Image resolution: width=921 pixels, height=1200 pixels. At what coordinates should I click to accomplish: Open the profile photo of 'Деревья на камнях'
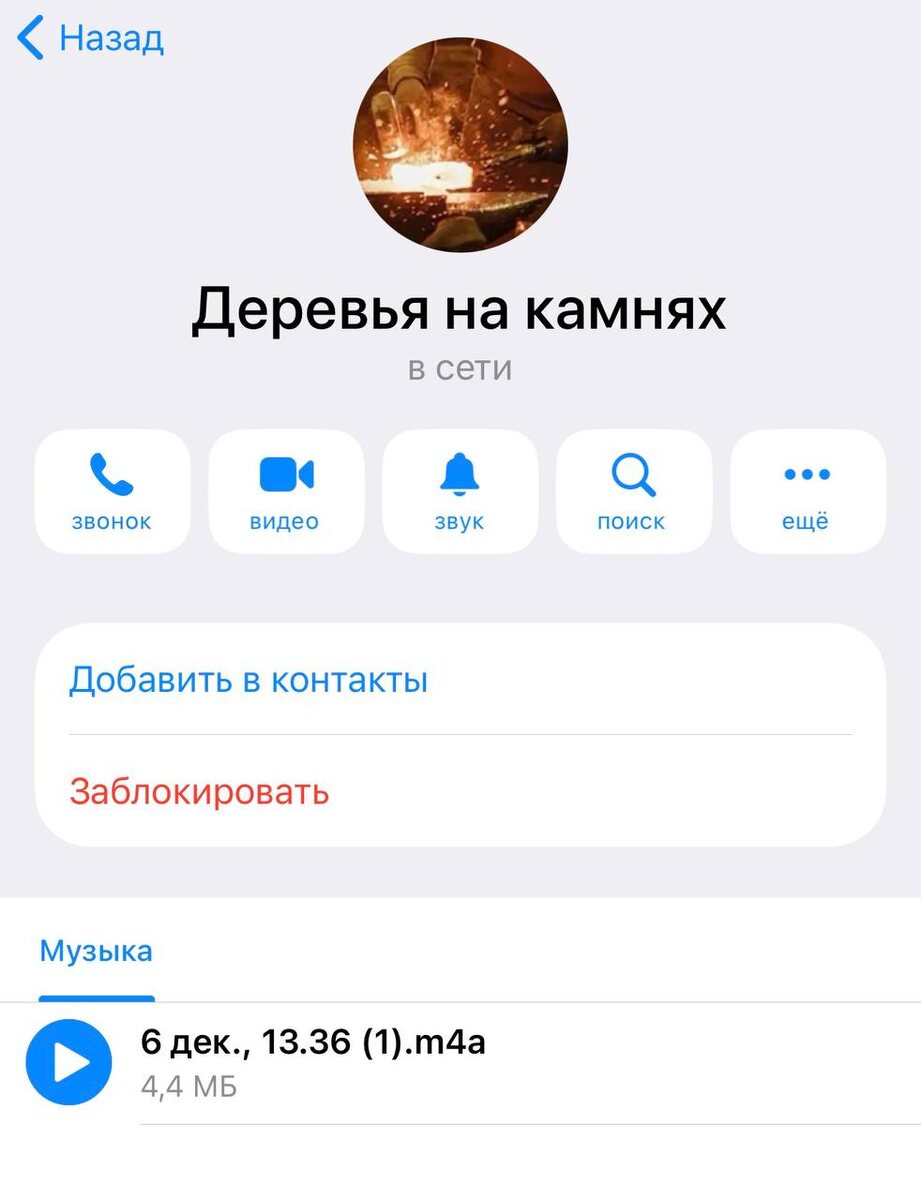[460, 145]
